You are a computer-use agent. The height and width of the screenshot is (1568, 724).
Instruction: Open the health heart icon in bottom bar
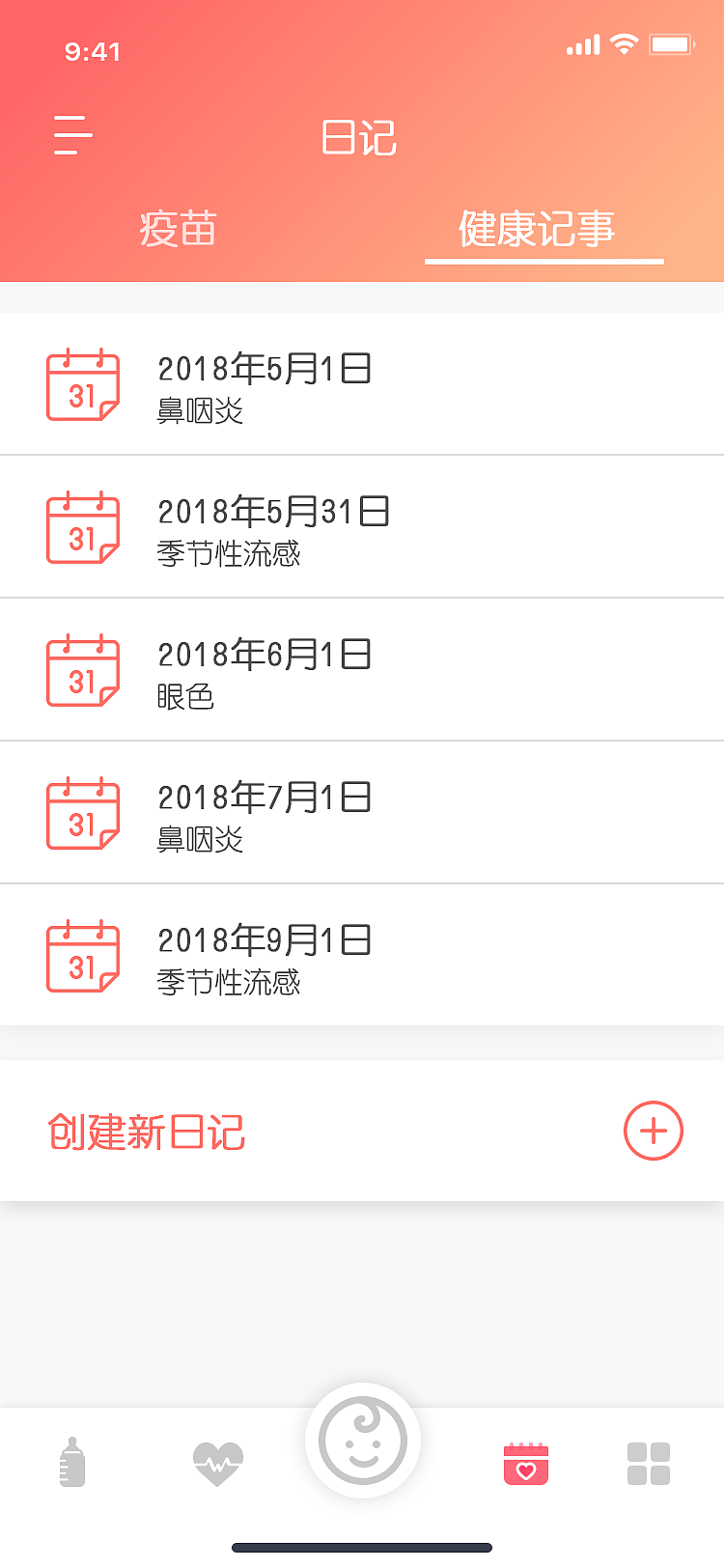216,1463
